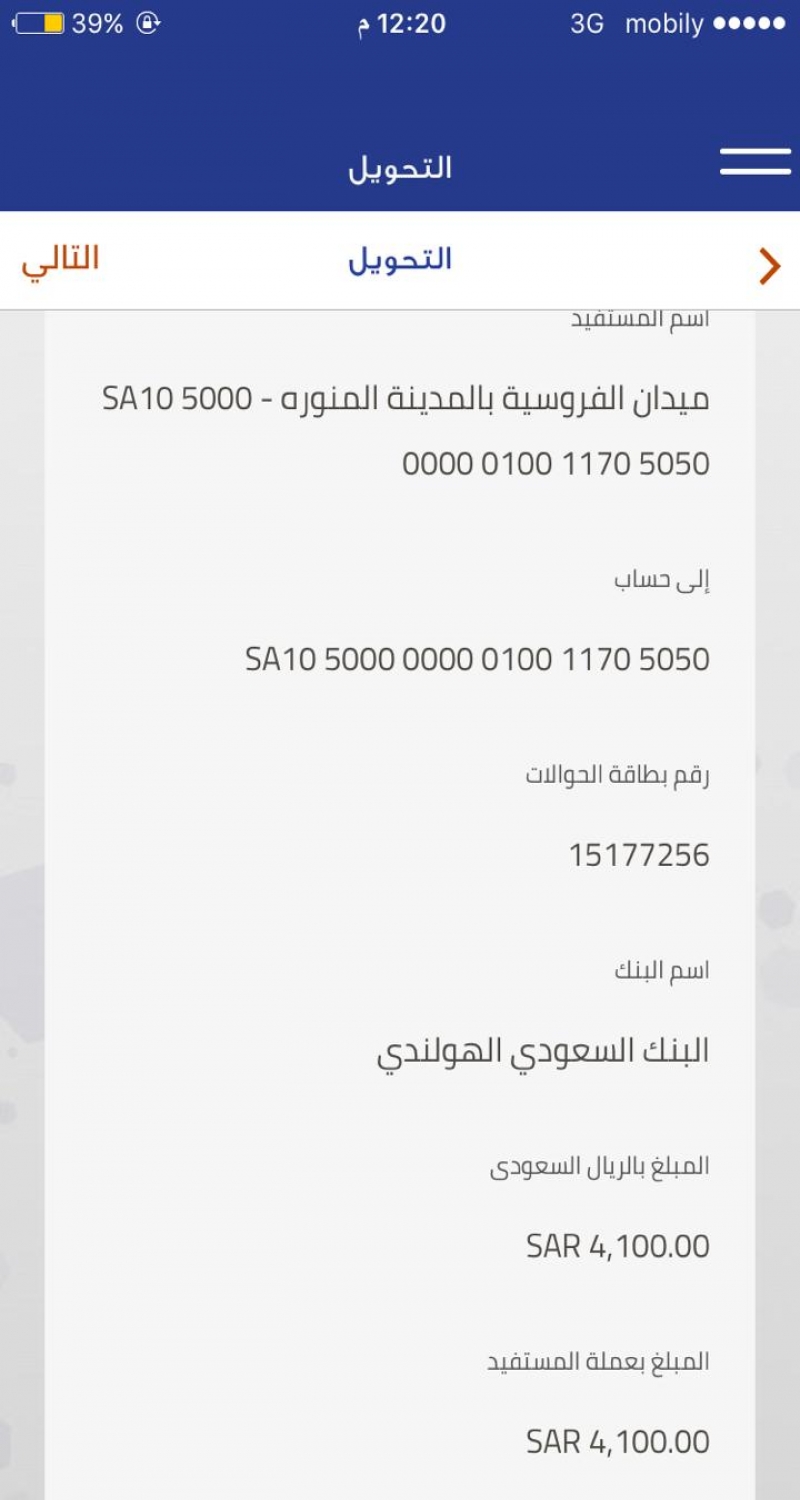
Task: Tap التالي to go to the next step
Action: [x=60, y=259]
